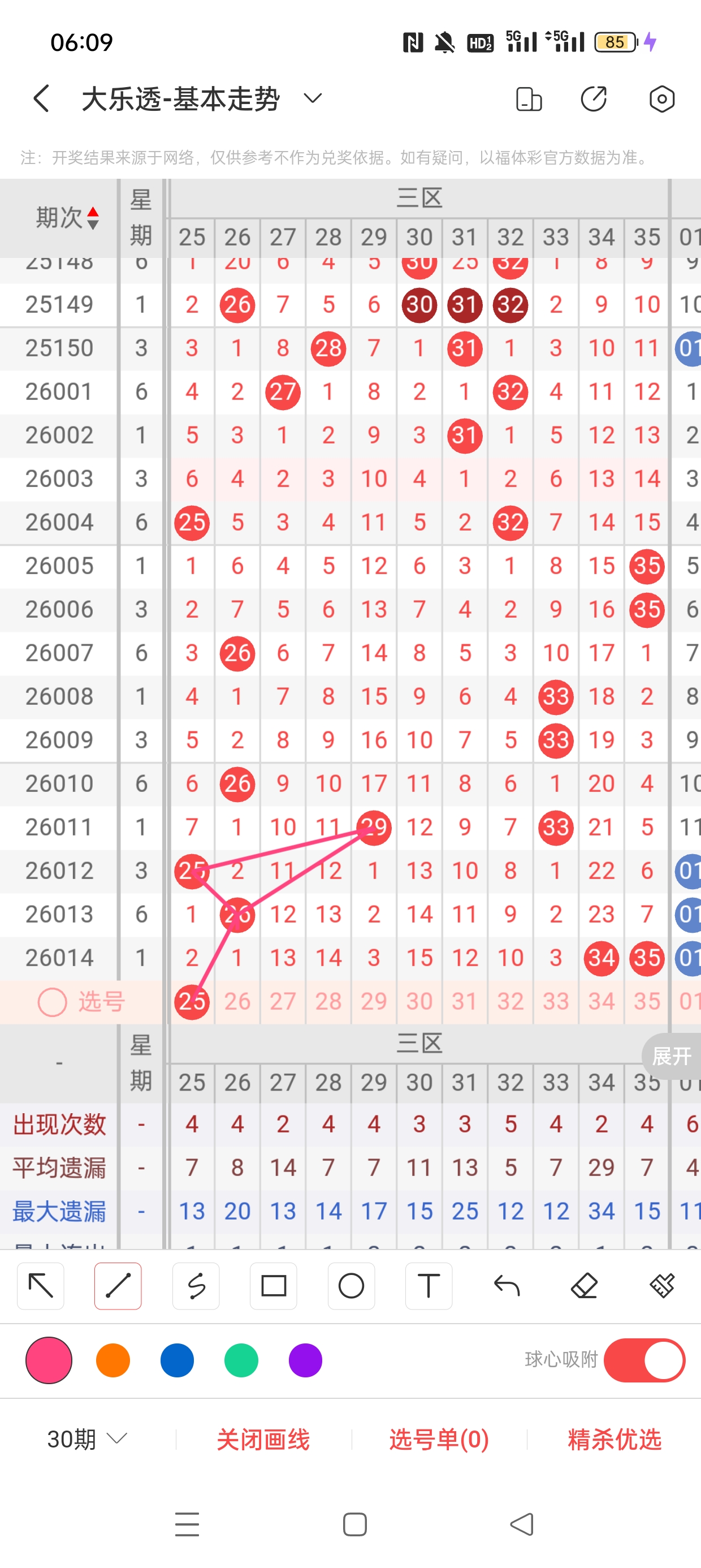
Task: Expand the 大乐透-基本走势 chart type dropdown
Action: [x=312, y=98]
